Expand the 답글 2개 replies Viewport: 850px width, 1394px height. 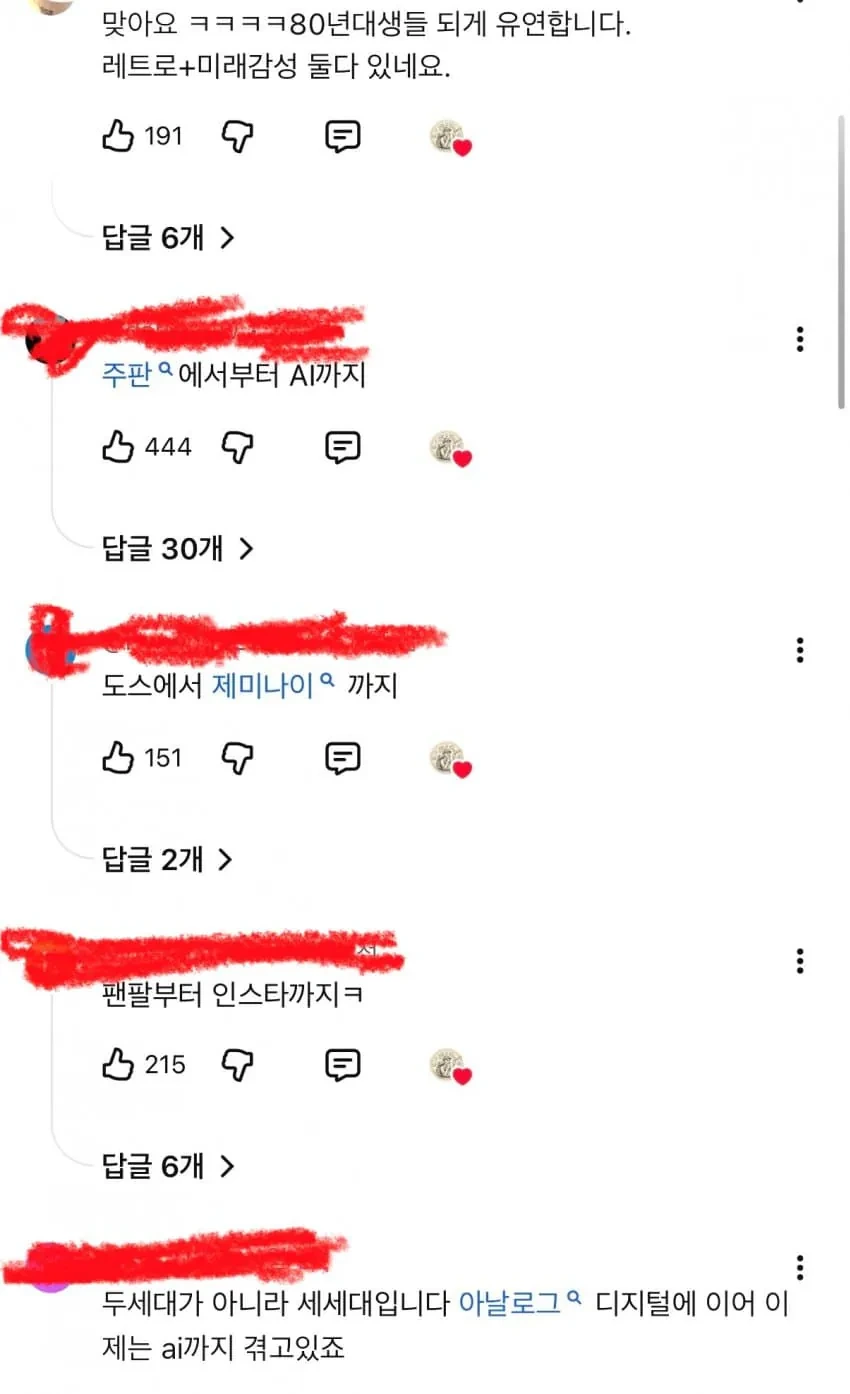point(167,859)
